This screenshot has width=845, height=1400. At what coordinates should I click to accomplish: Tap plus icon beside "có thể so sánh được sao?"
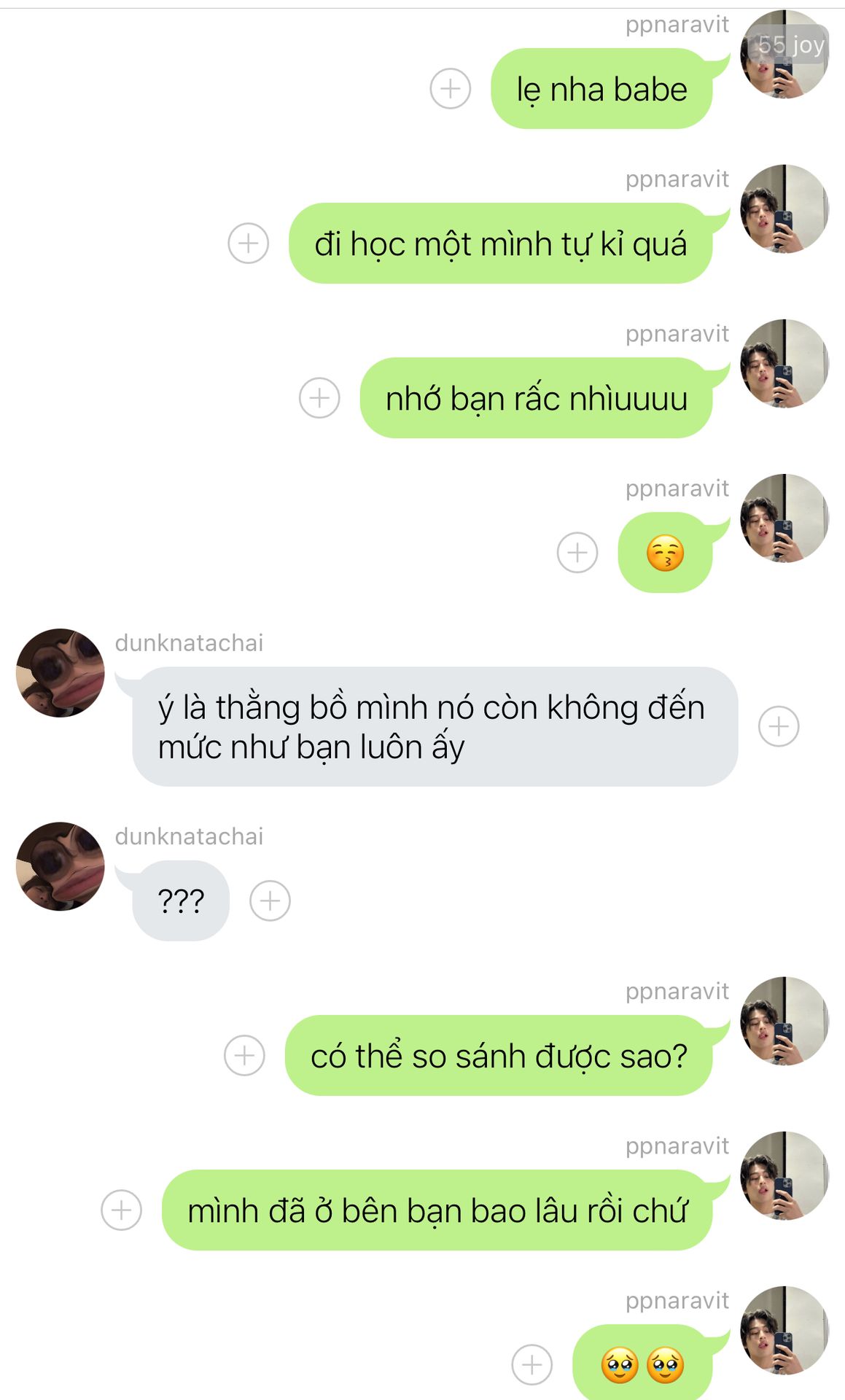(x=244, y=1056)
